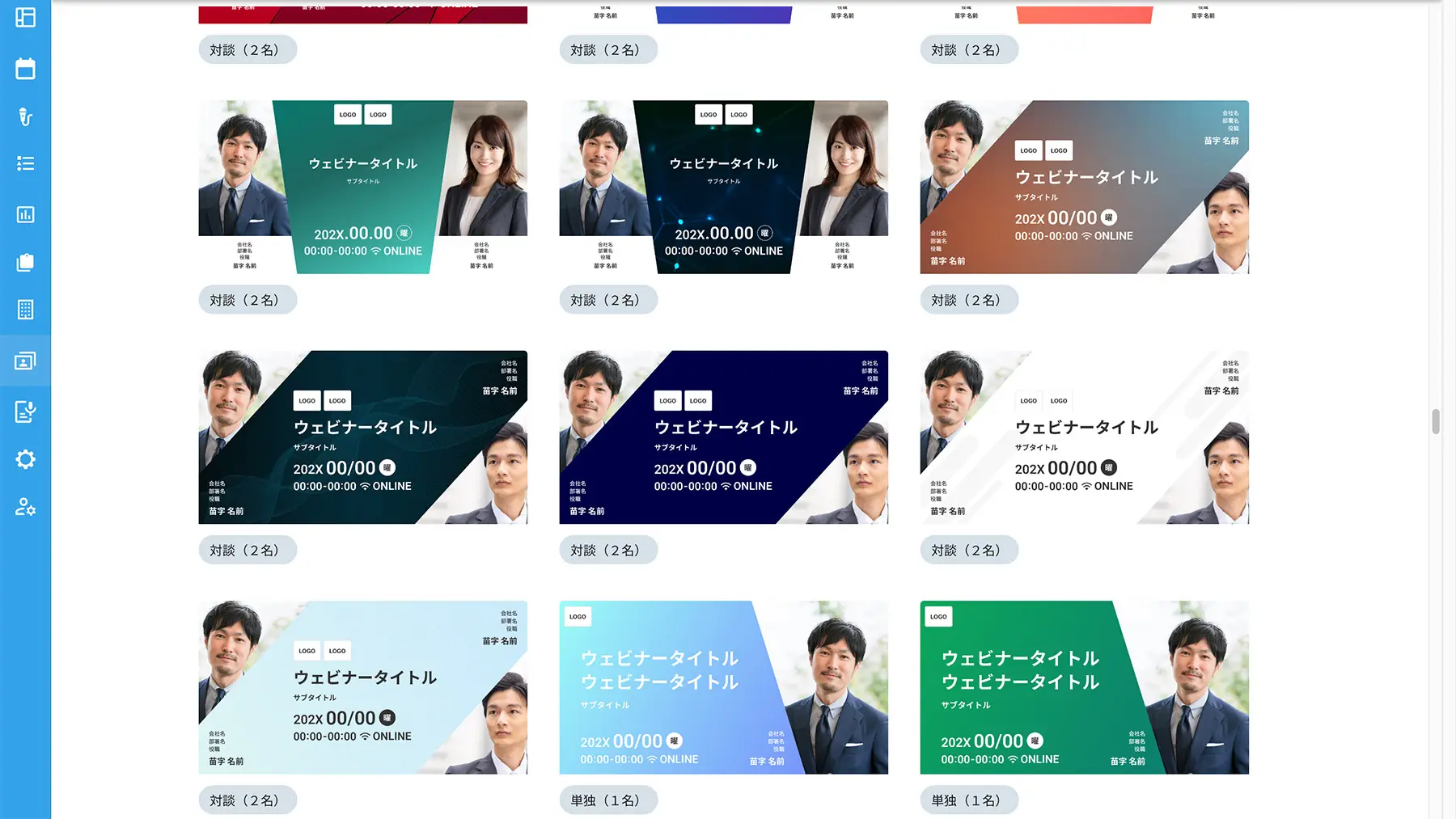
Task: Select the dark network-pattern two-speaker template
Action: click(723, 187)
